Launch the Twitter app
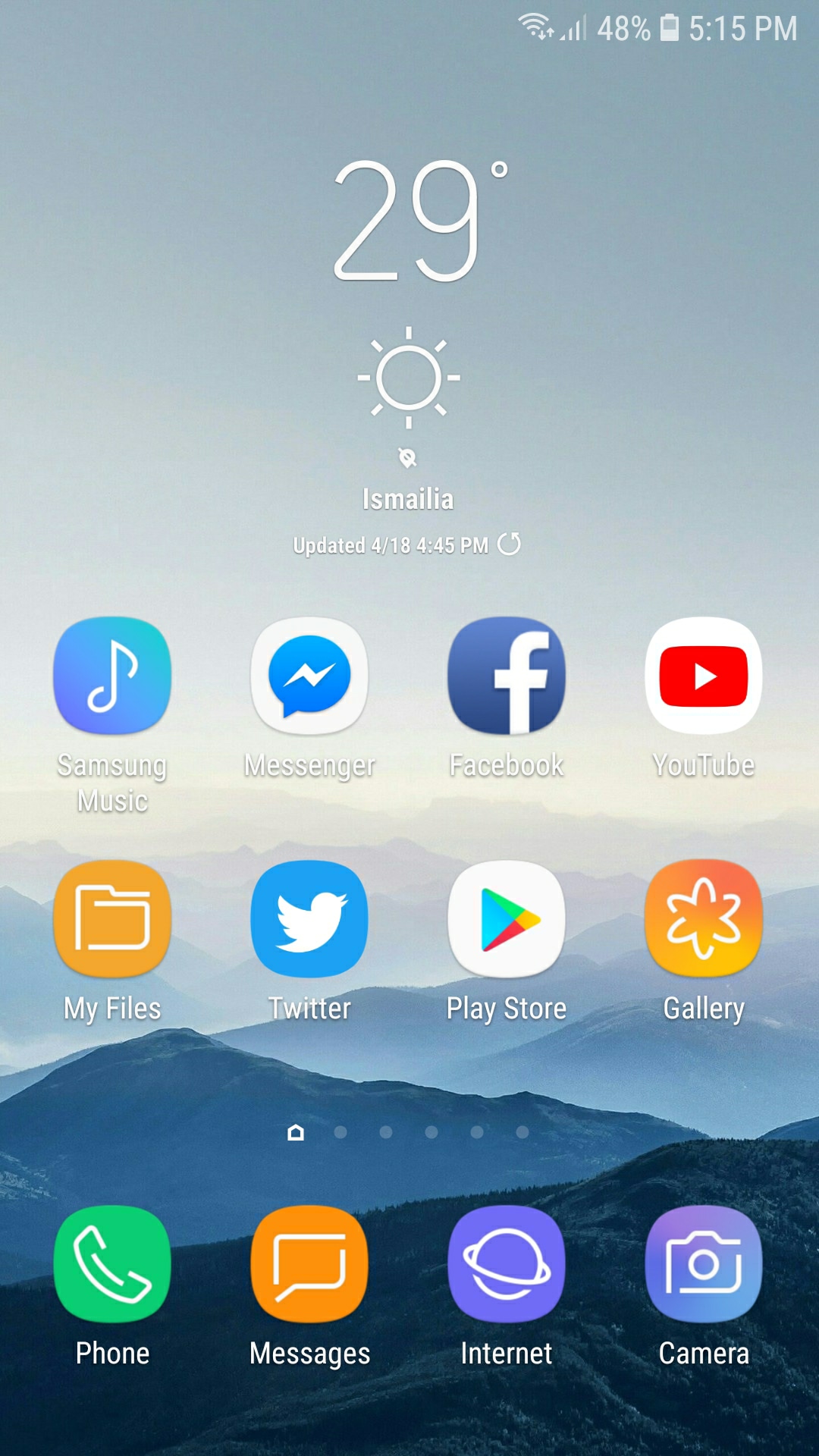Viewport: 819px width, 1456px height. [309, 918]
